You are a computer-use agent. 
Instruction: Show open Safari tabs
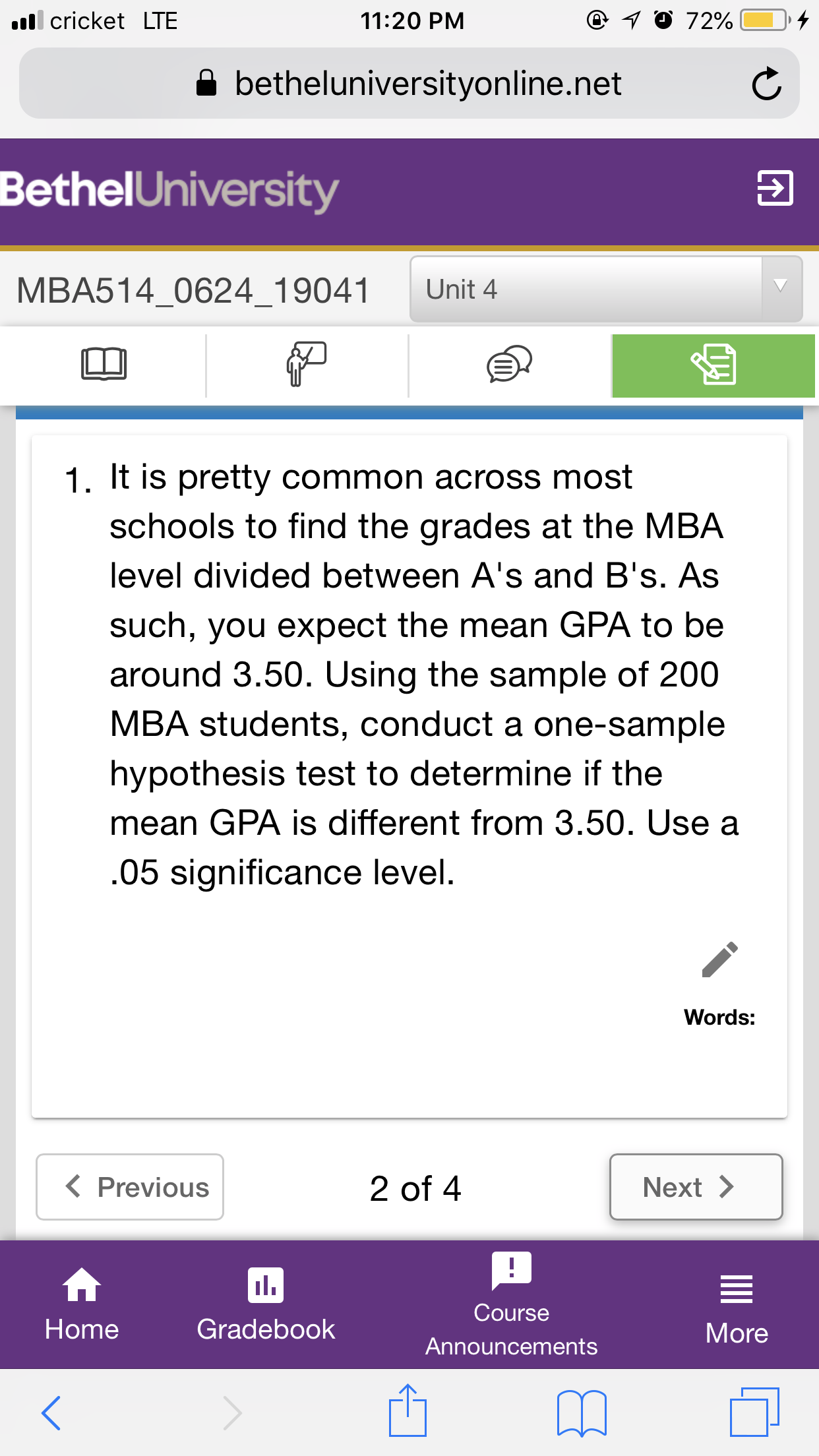pos(754,1412)
